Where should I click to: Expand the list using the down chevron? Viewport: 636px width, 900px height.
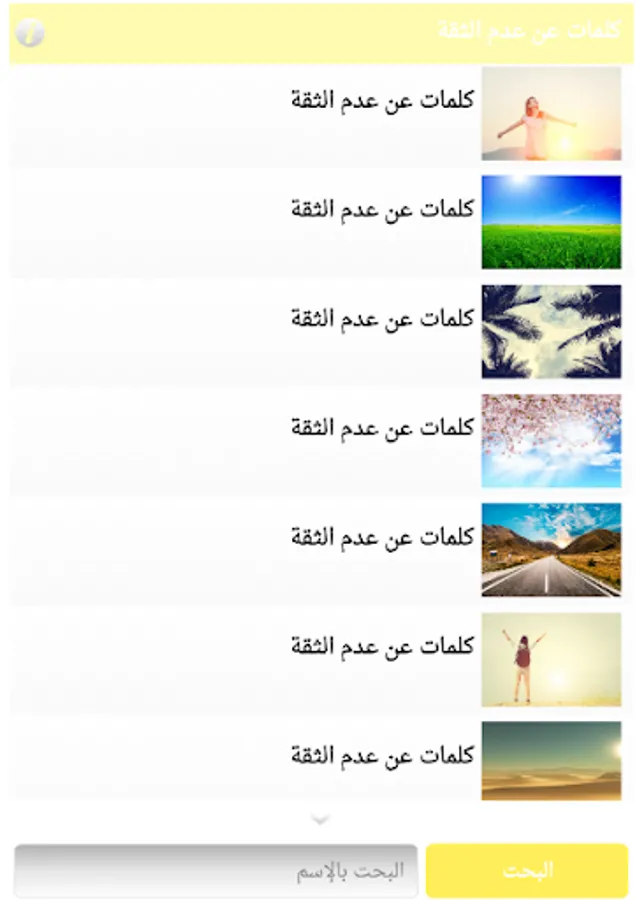[320, 819]
